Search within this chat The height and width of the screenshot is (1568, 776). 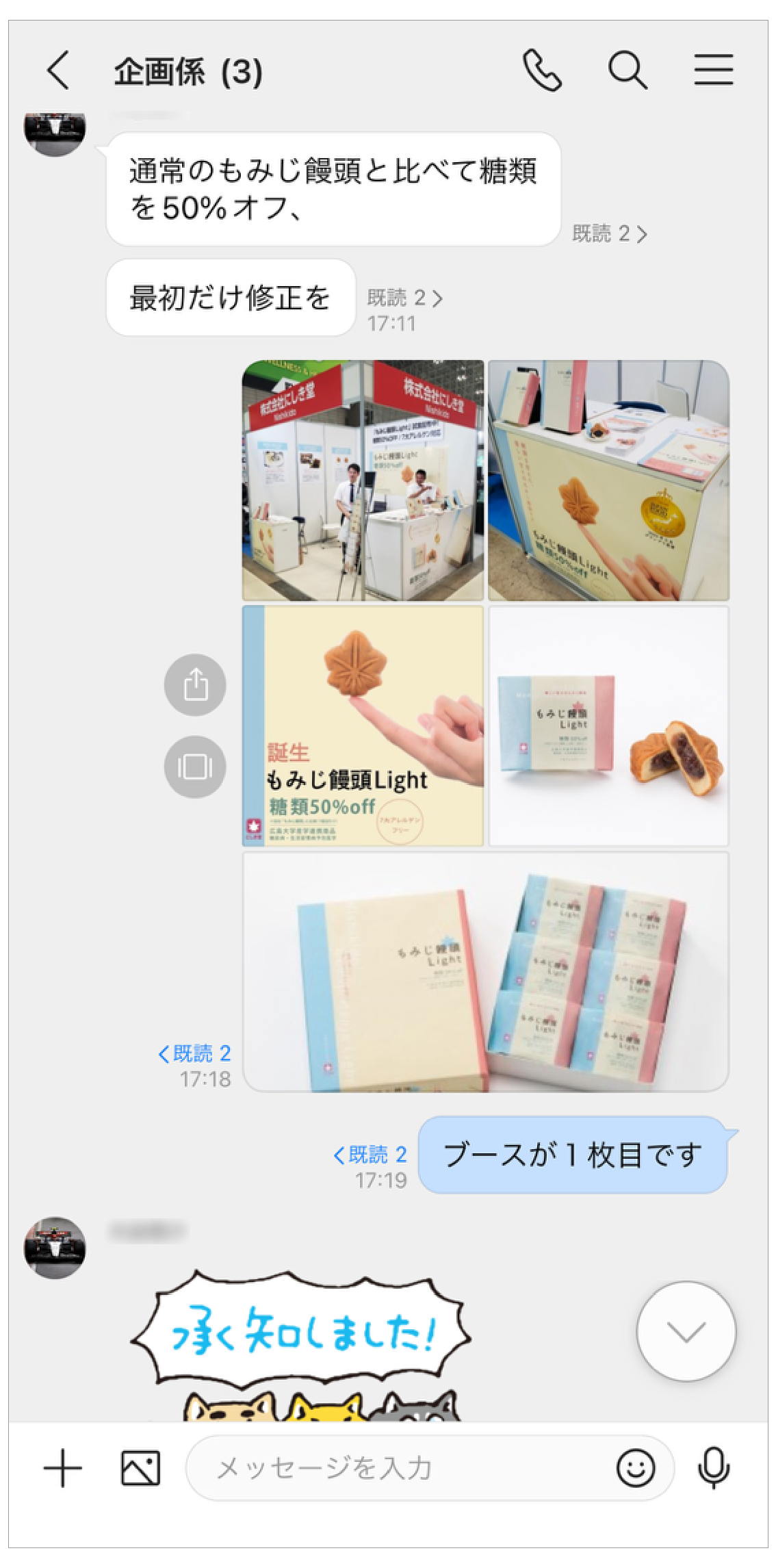pos(628,70)
